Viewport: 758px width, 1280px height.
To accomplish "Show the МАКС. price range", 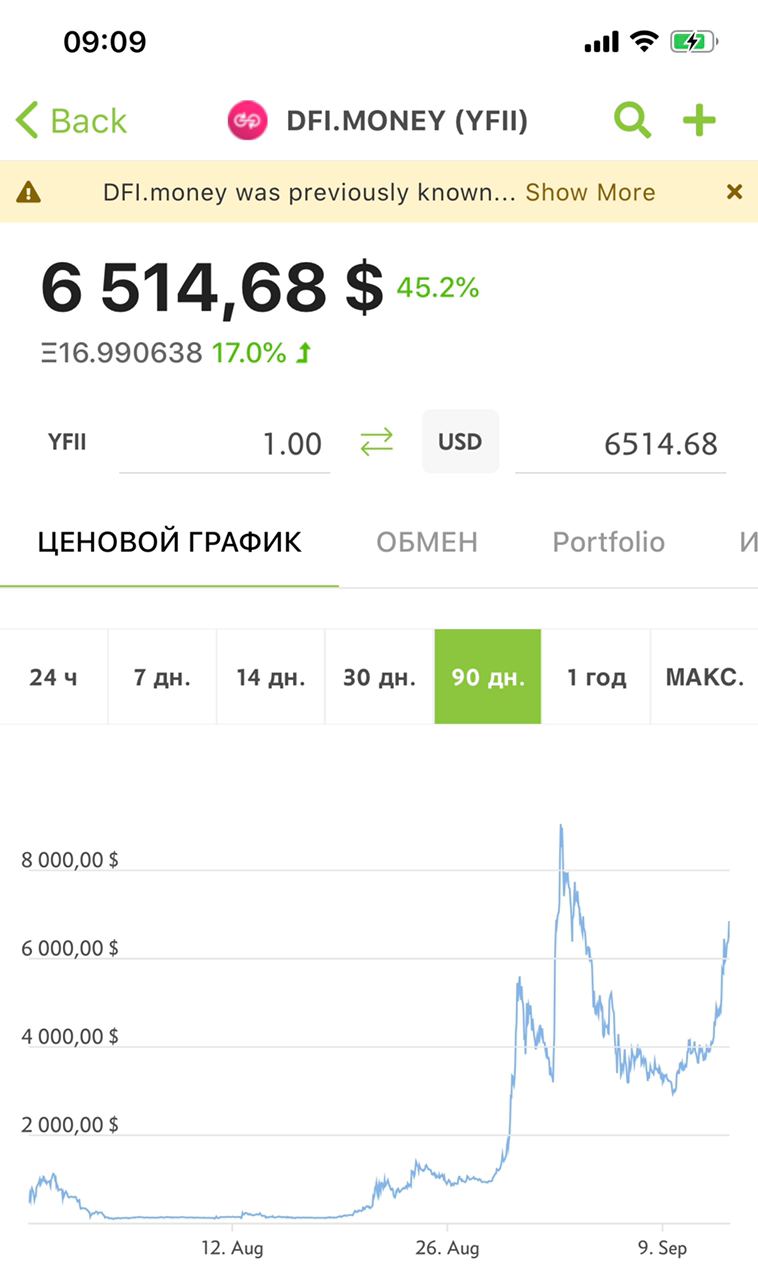I will pyautogui.click(x=704, y=677).
